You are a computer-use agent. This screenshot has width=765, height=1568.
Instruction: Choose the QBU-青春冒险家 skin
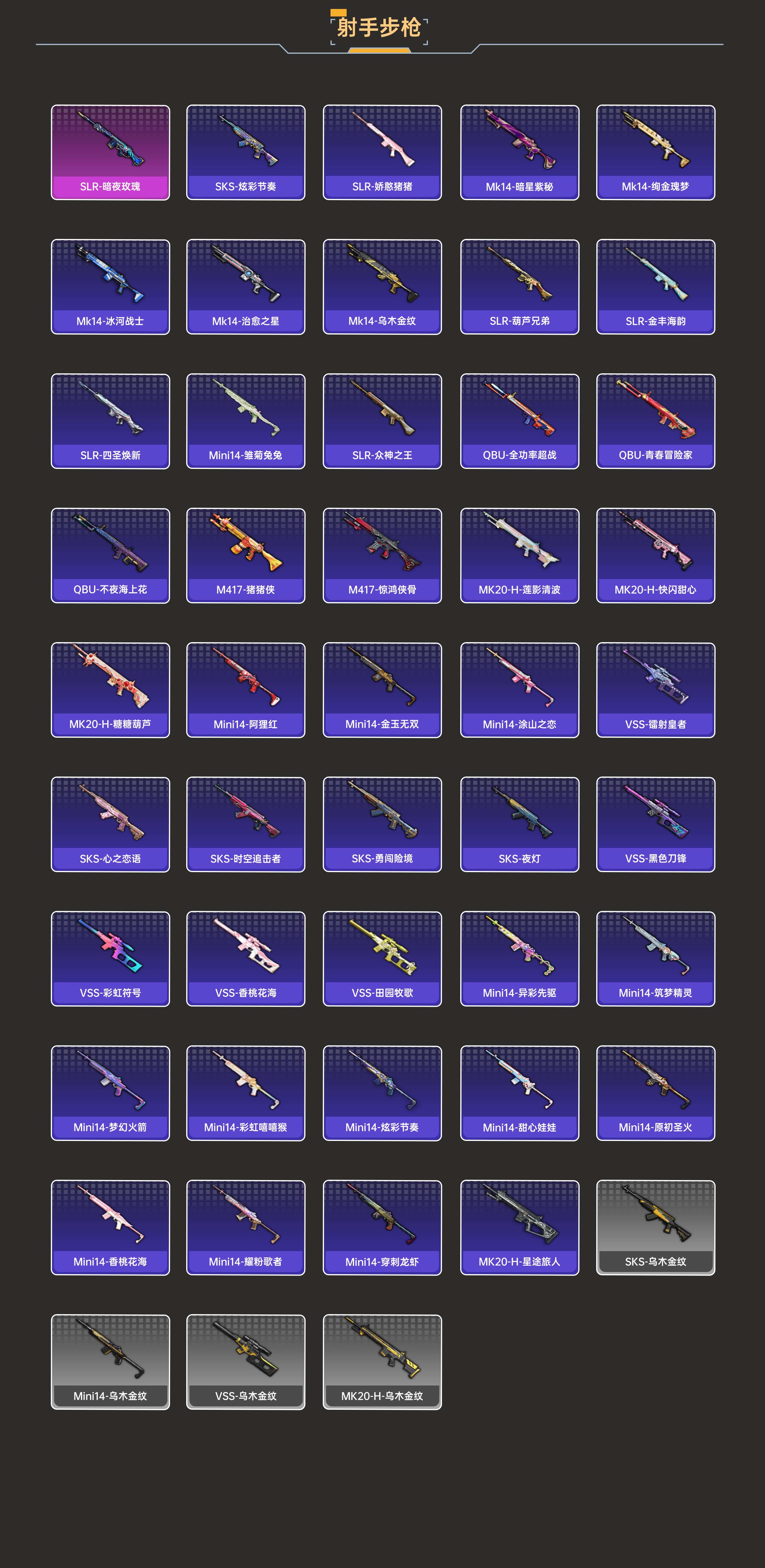pos(655,421)
